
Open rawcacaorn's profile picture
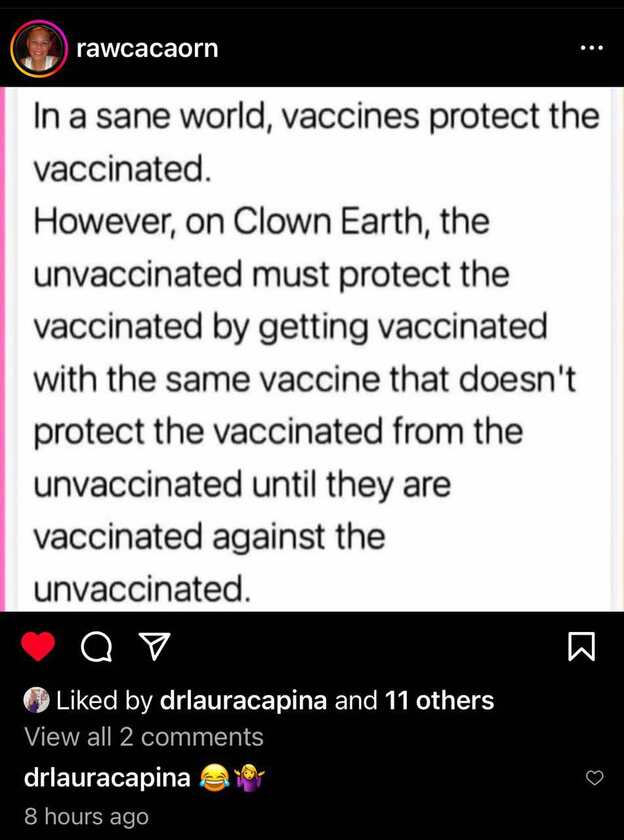[x=39, y=48]
